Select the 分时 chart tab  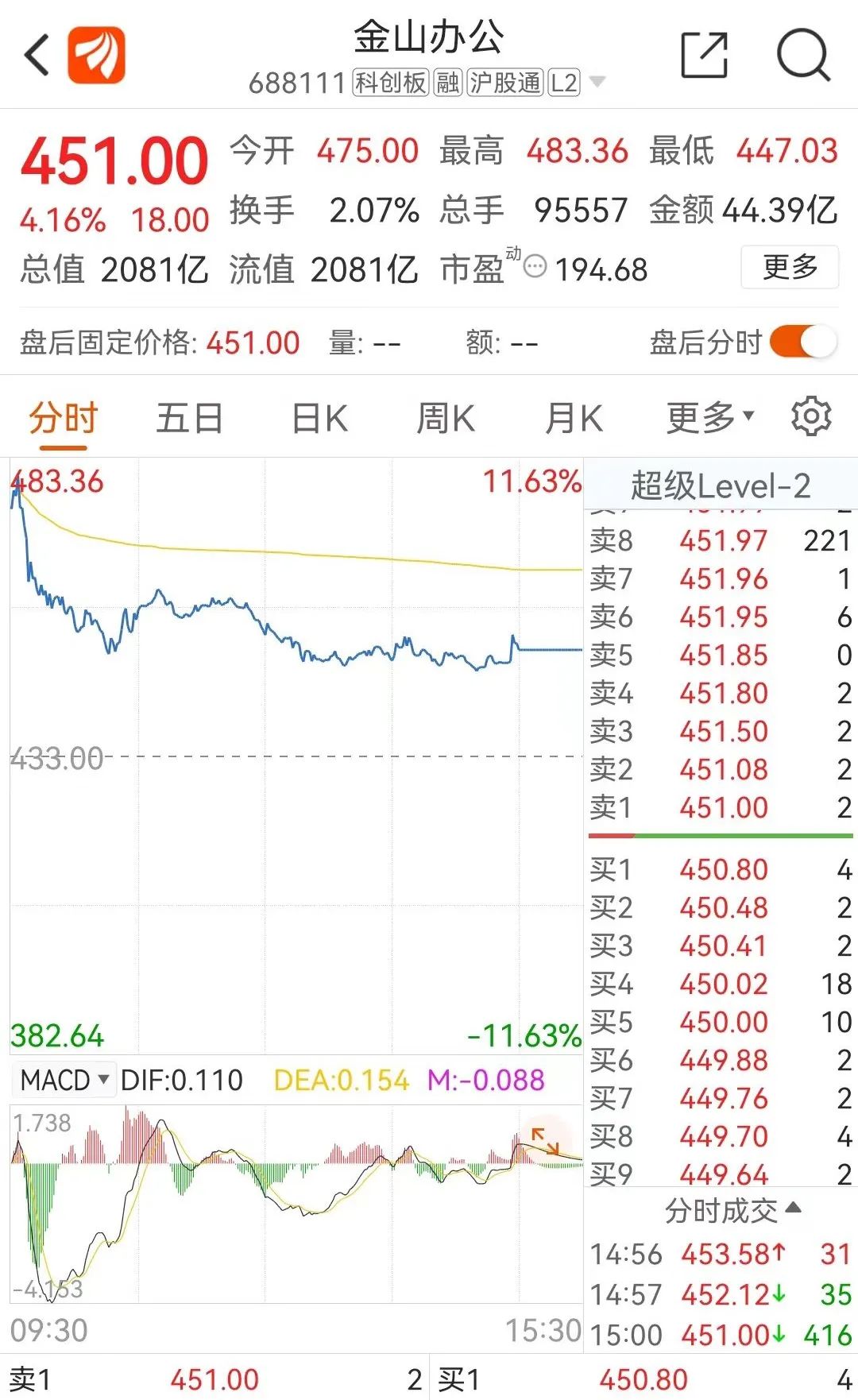[63, 418]
